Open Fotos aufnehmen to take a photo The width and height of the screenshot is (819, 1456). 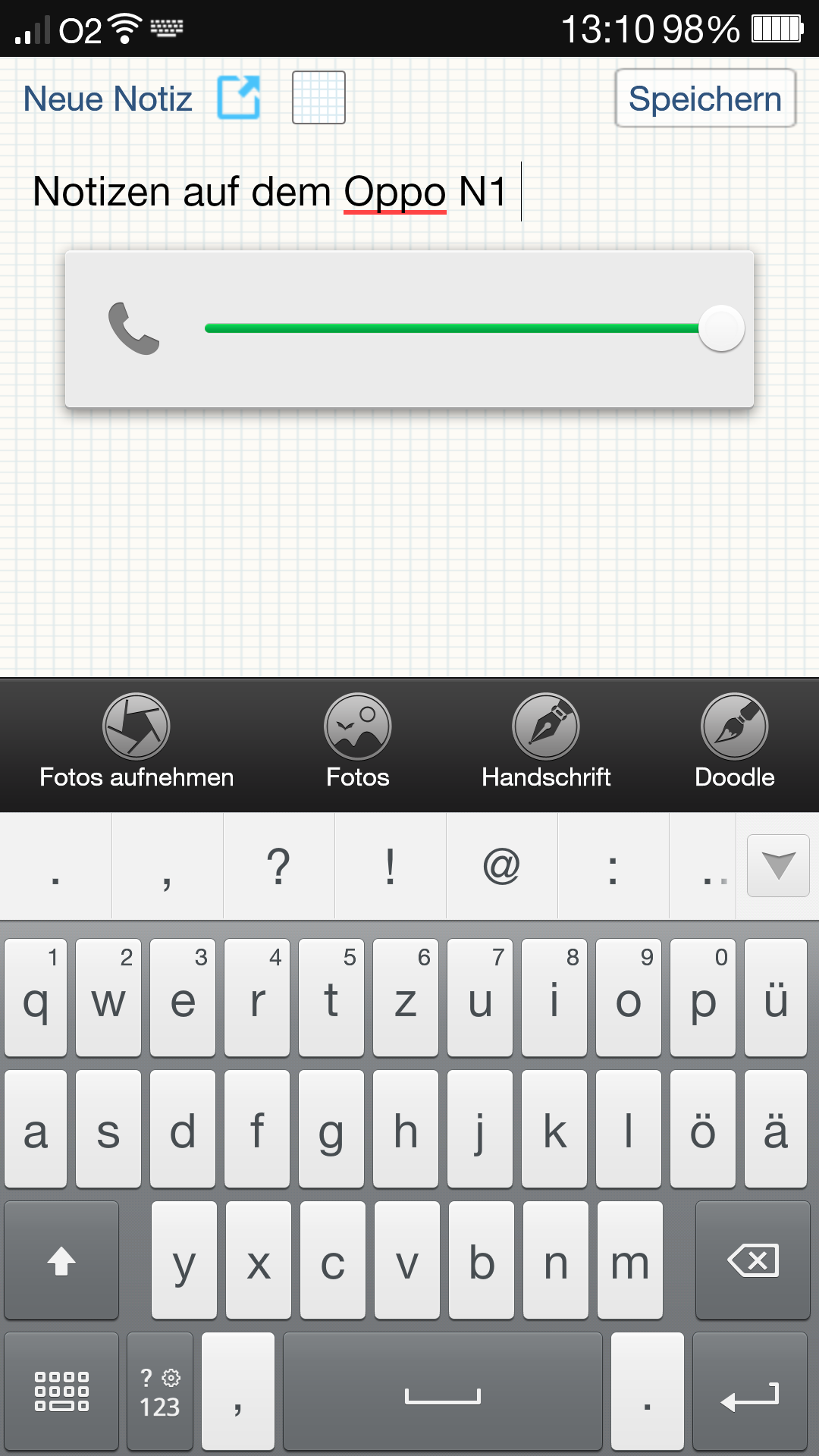pos(136,739)
